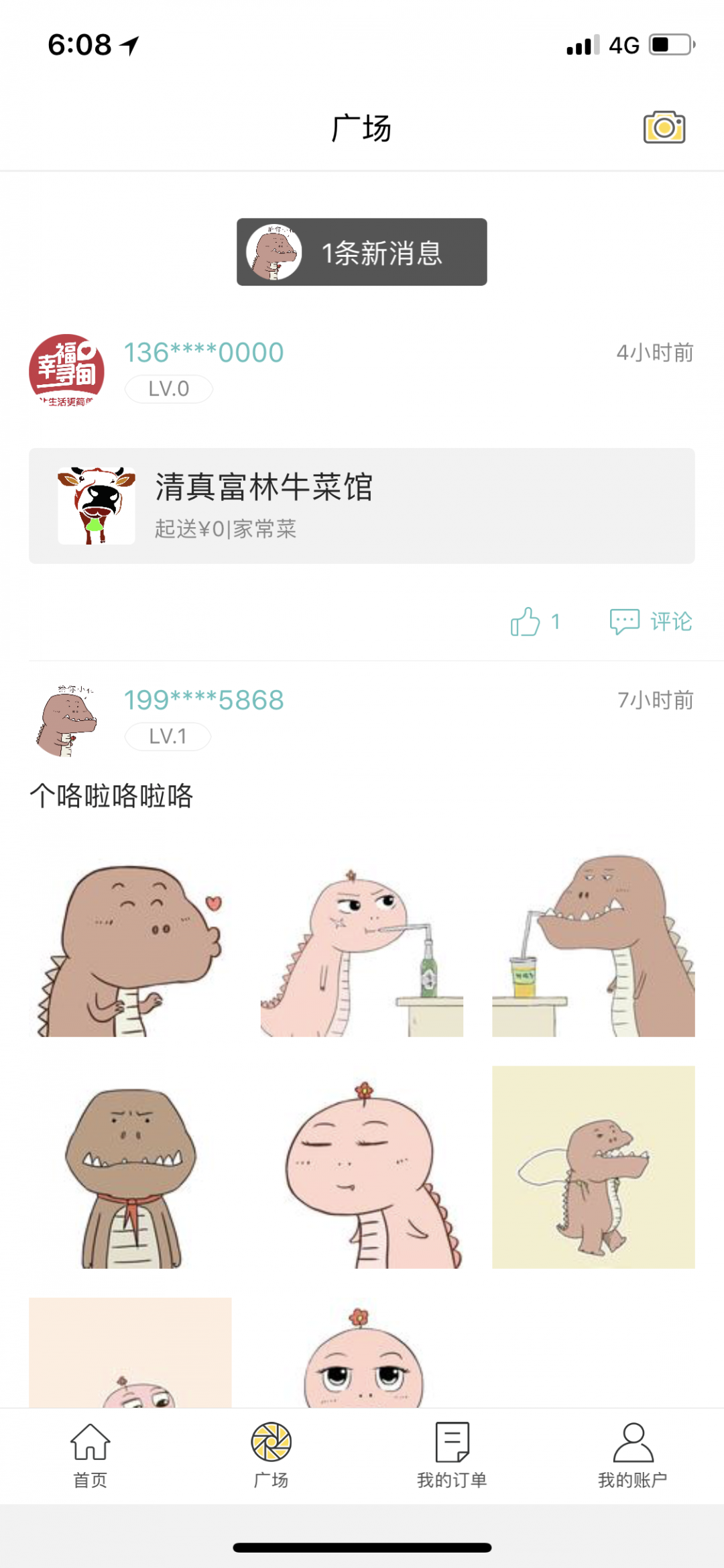
Task: View the brown dinosaur drinking juice photo
Action: (593, 936)
